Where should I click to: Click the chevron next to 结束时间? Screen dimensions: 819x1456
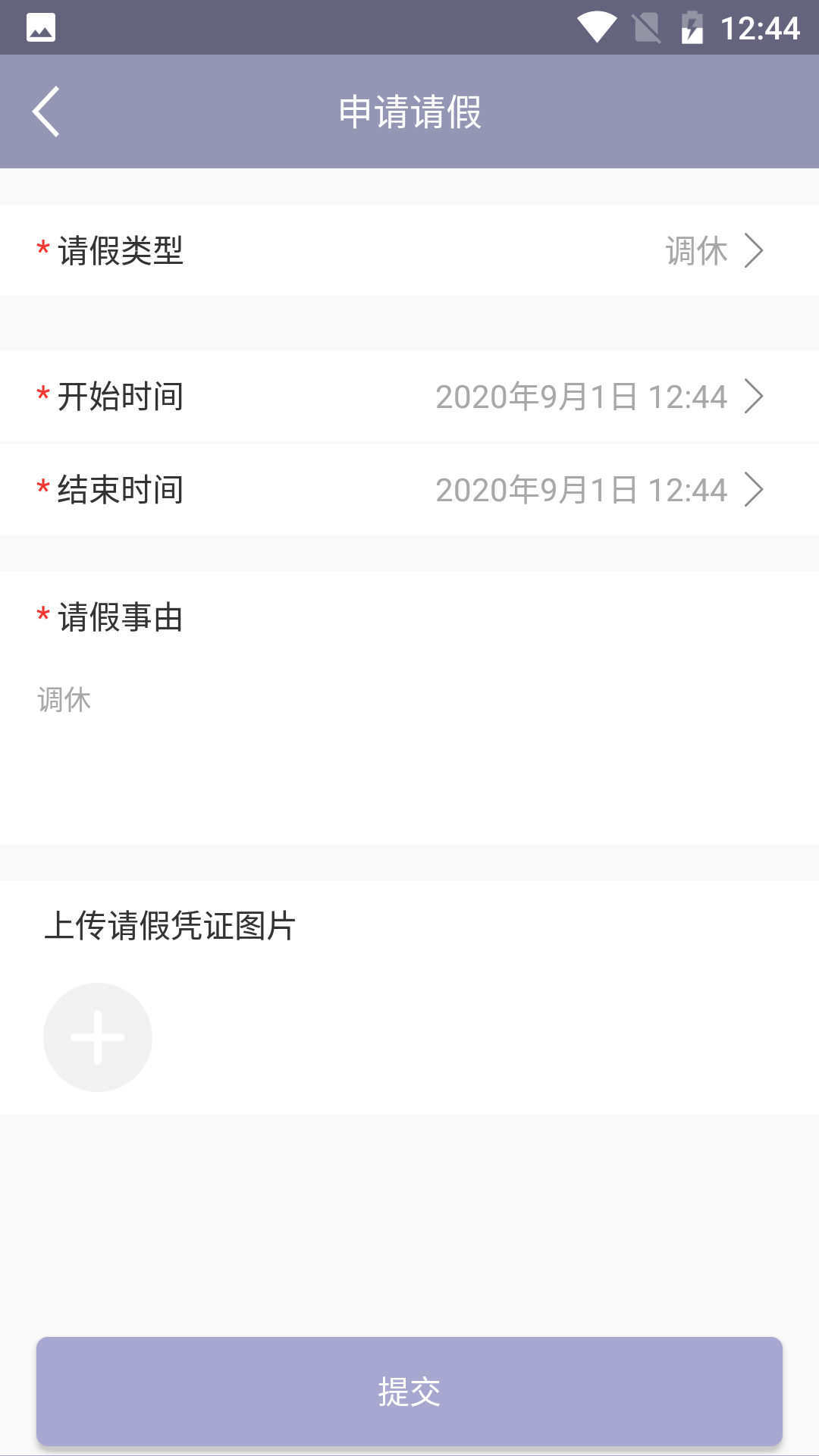(x=755, y=489)
